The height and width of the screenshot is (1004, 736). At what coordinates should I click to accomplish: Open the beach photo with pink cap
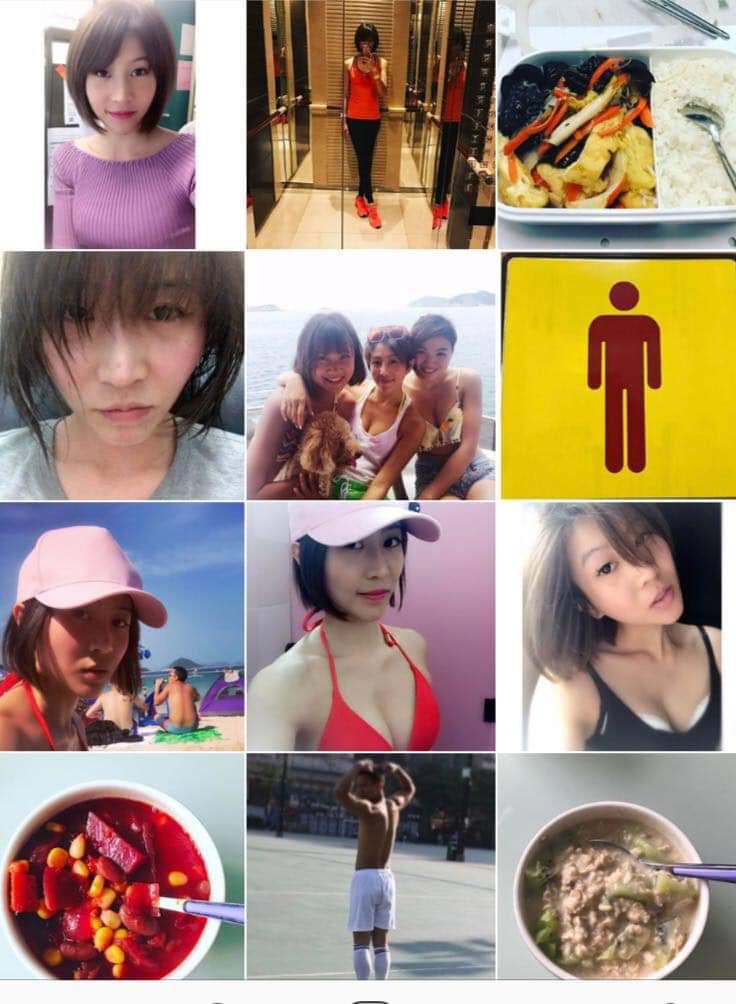122,626
